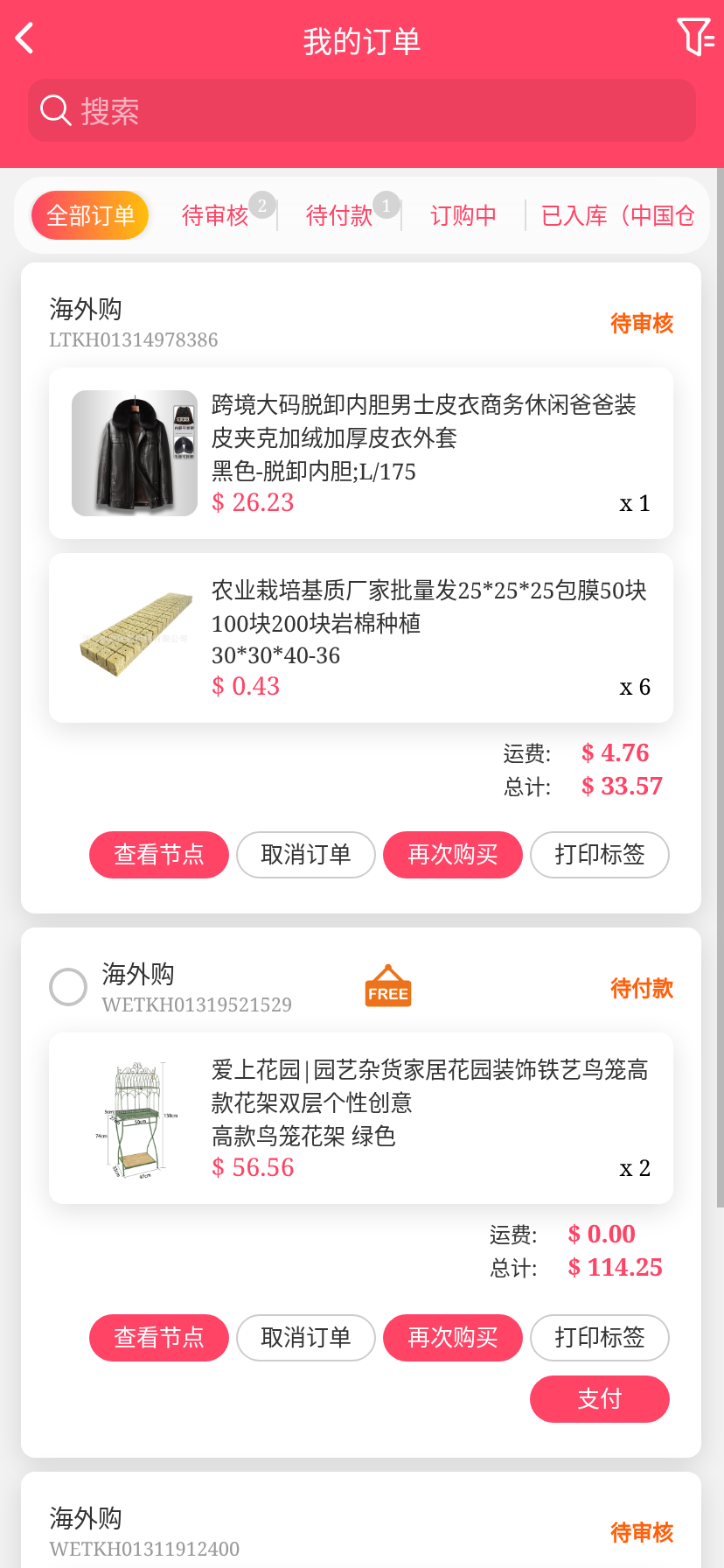Open the leather jacket product item
The height and width of the screenshot is (1568, 724).
[x=361, y=453]
